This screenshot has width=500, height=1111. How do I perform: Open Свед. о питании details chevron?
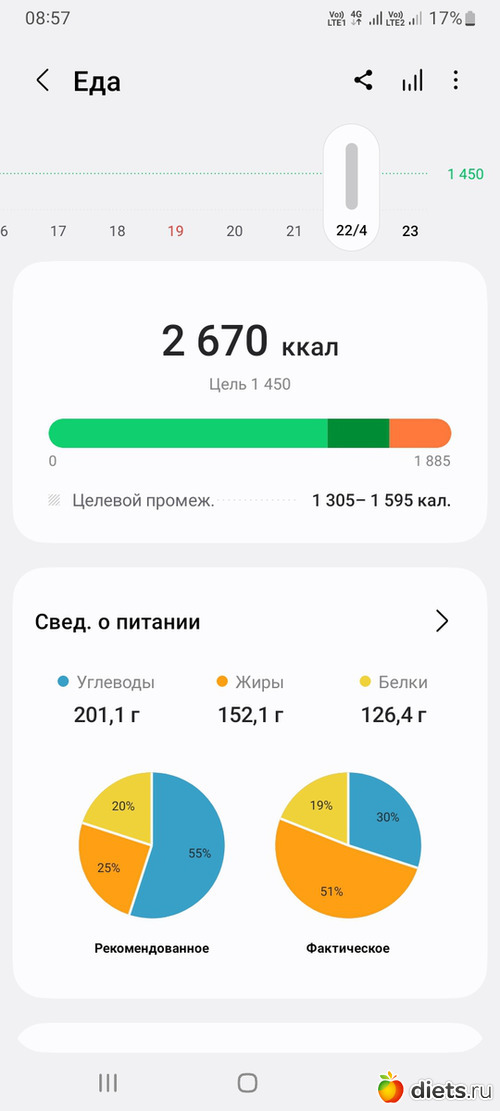pyautogui.click(x=442, y=621)
